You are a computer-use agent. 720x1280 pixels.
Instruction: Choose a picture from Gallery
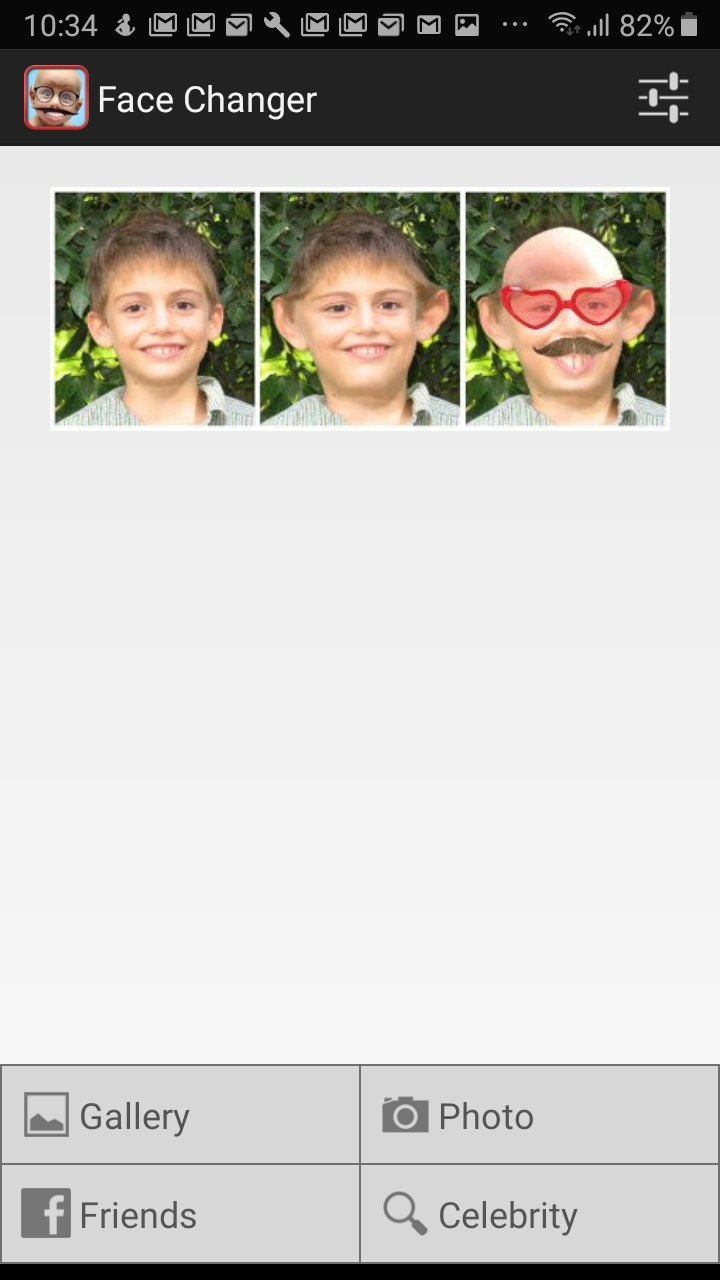click(180, 1115)
